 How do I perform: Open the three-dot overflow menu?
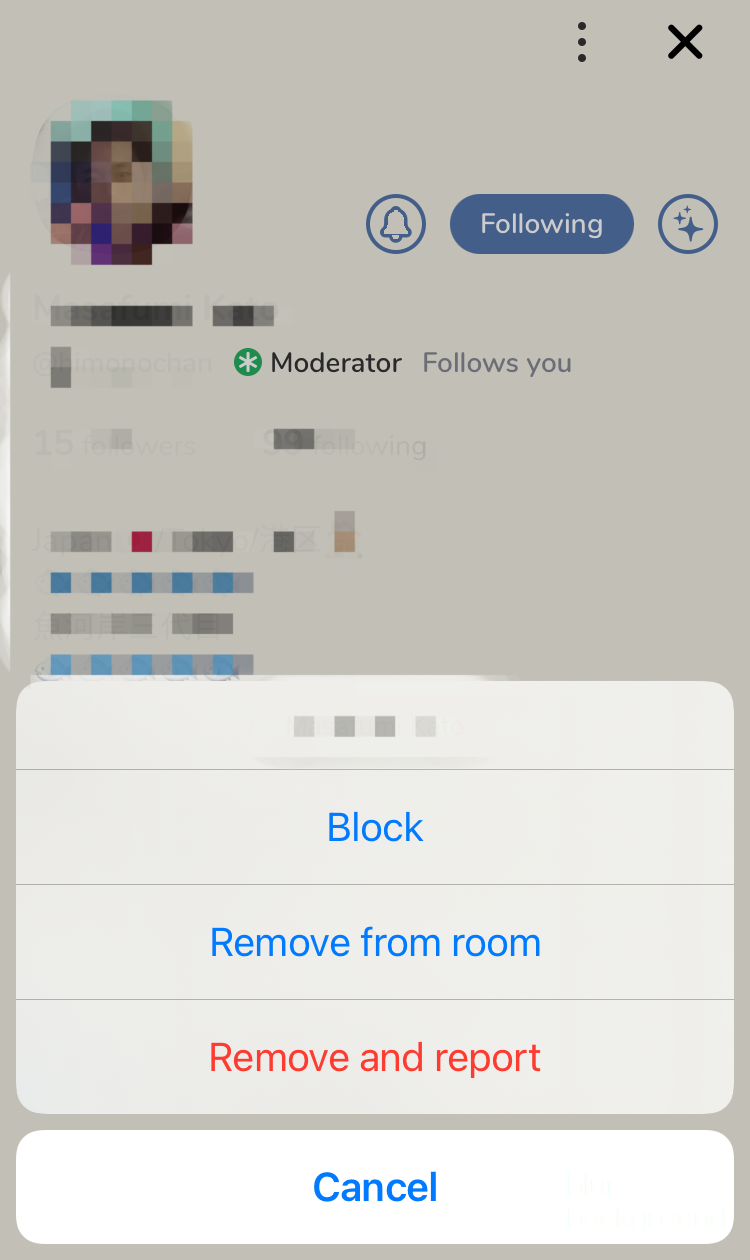click(x=582, y=42)
